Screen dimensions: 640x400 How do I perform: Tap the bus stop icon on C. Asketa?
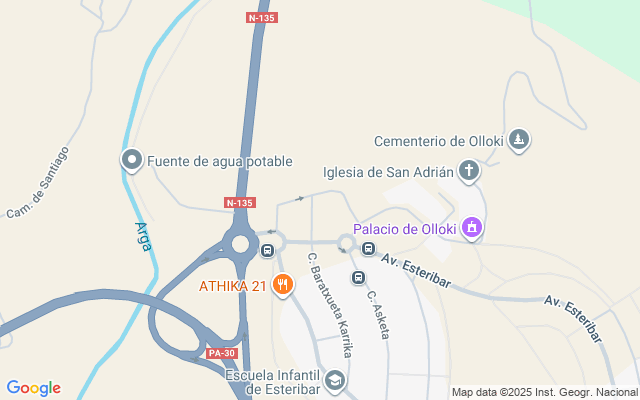click(x=357, y=277)
